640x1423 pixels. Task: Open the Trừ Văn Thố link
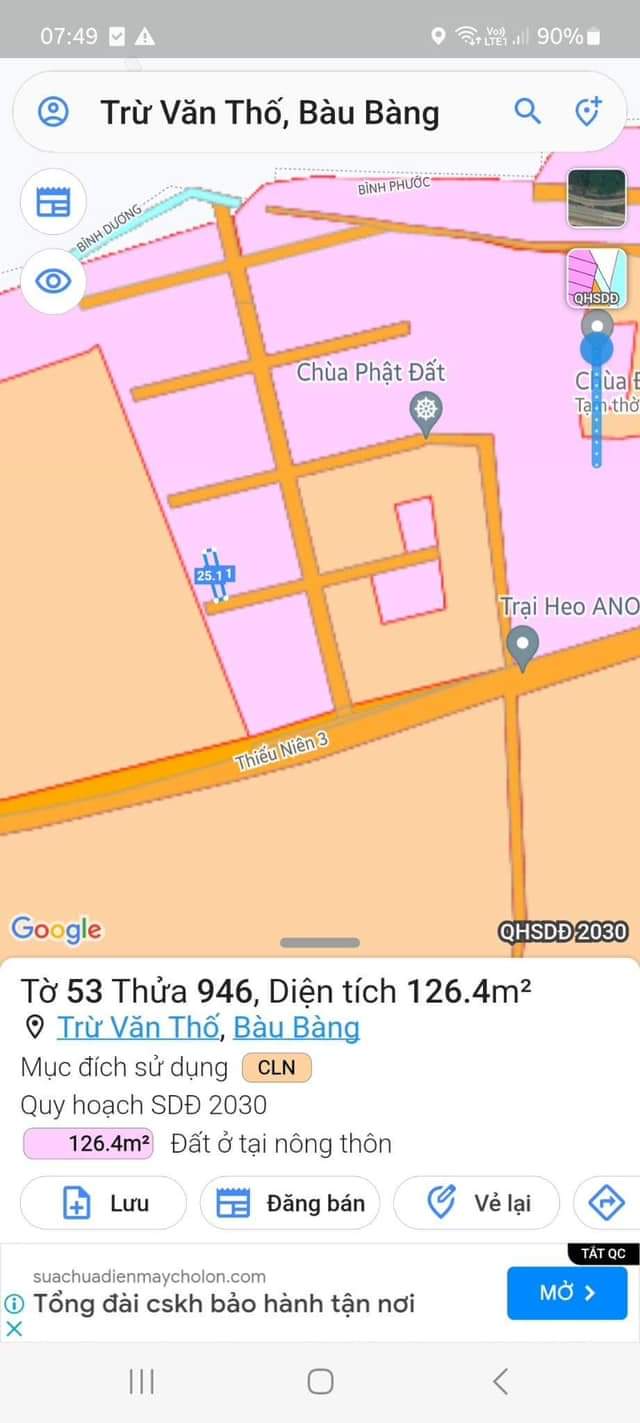pyautogui.click(x=137, y=1027)
